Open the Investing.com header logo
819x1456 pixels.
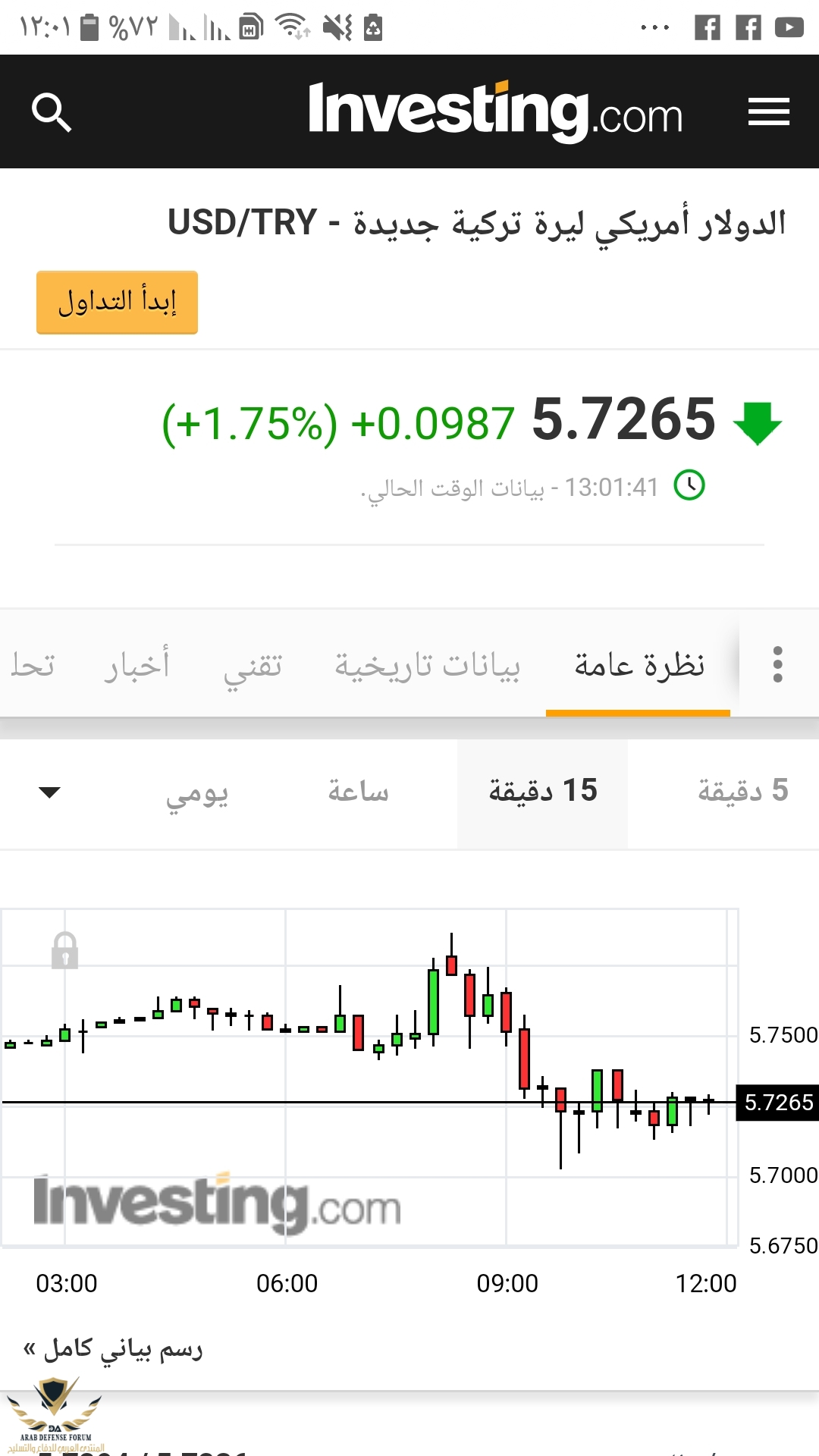pyautogui.click(x=495, y=112)
